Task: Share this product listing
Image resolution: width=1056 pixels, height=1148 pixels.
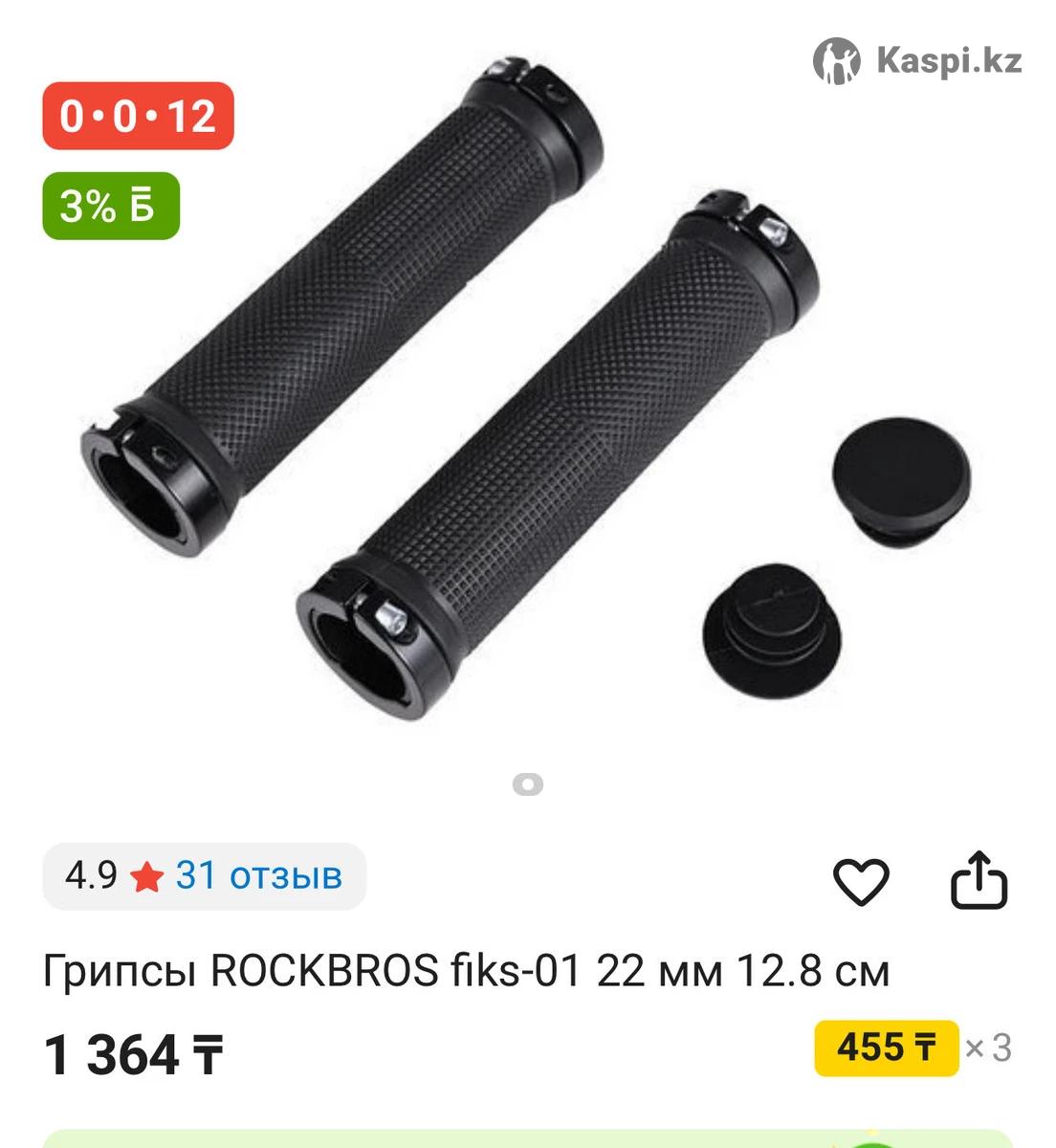Action: 979,880
